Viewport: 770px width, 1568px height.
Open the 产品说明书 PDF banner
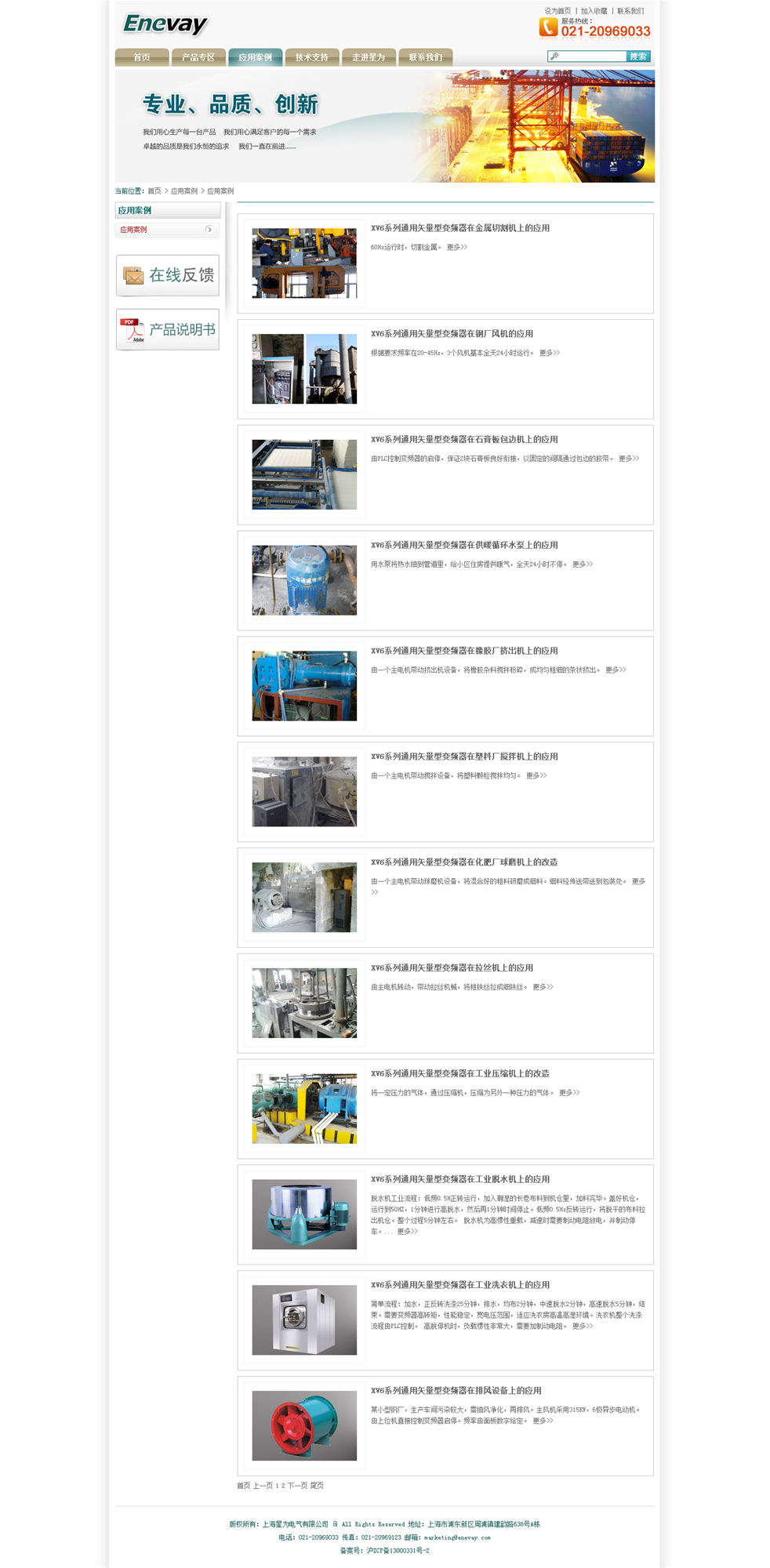pos(168,330)
